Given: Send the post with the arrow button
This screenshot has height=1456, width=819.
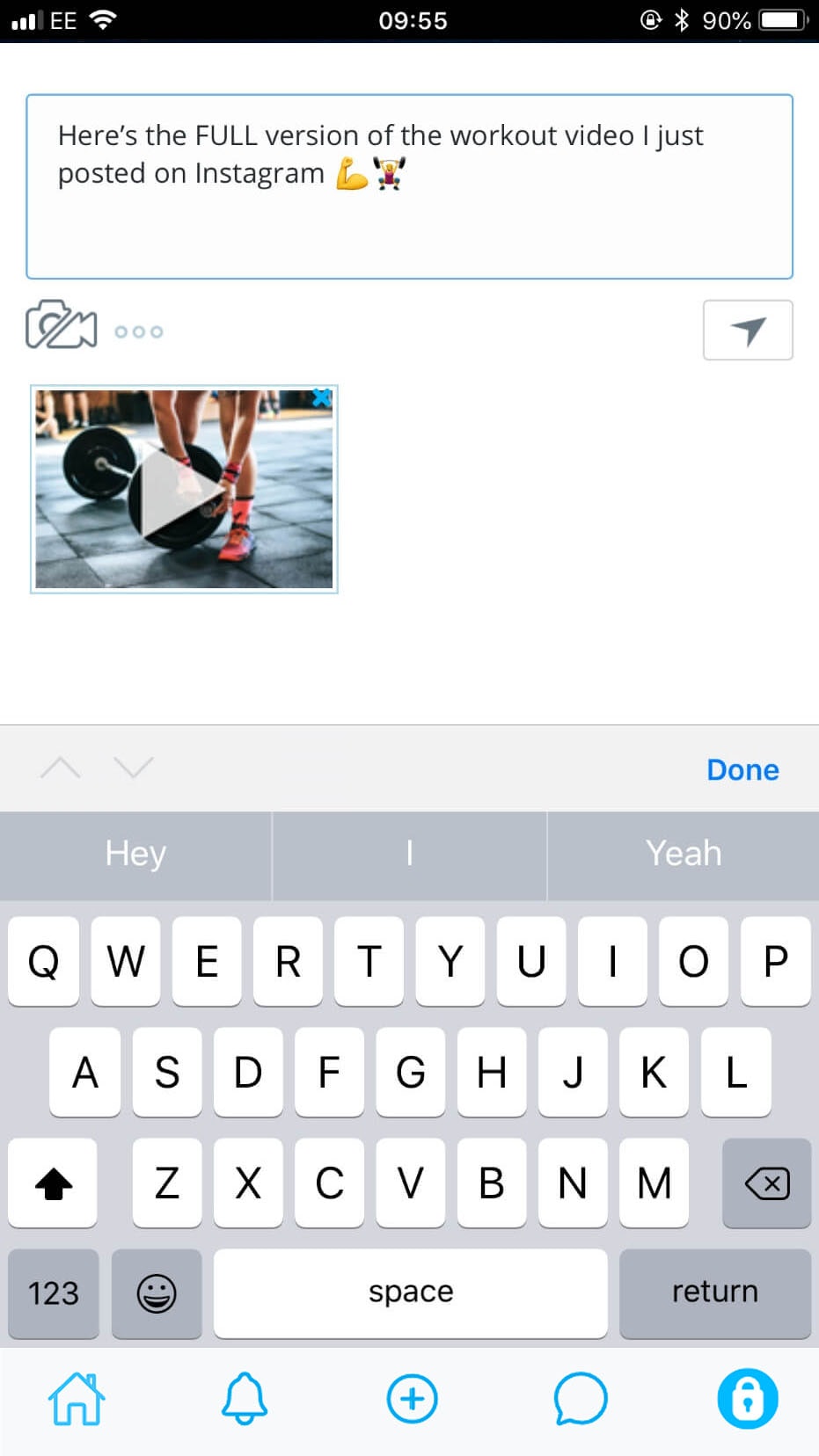Looking at the screenshot, I should [x=747, y=331].
